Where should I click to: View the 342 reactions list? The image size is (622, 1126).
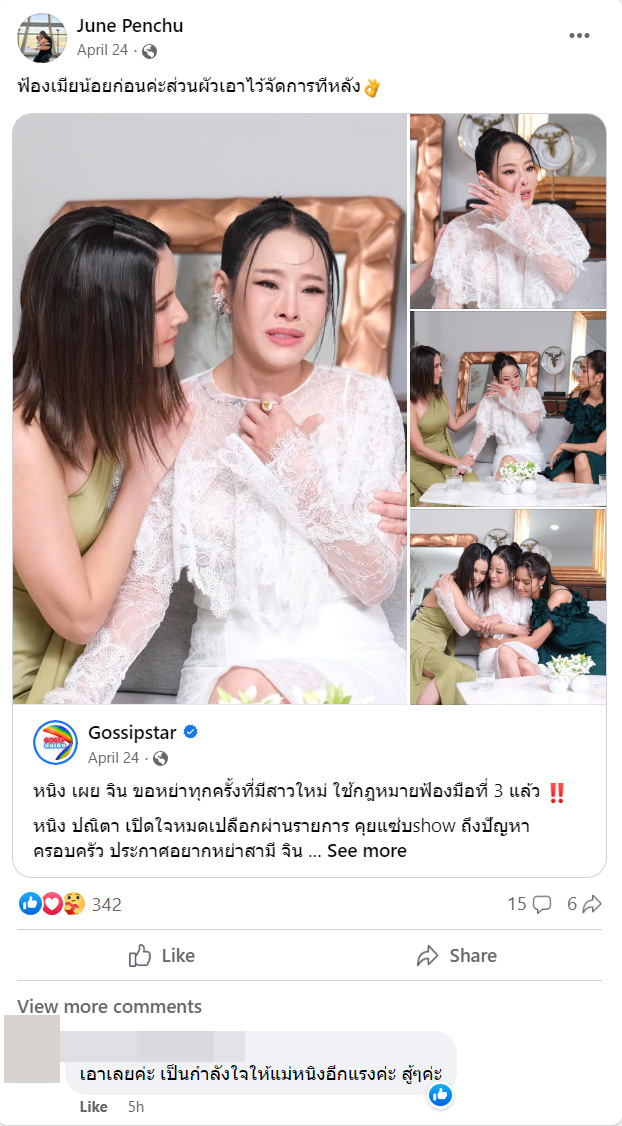(x=106, y=904)
